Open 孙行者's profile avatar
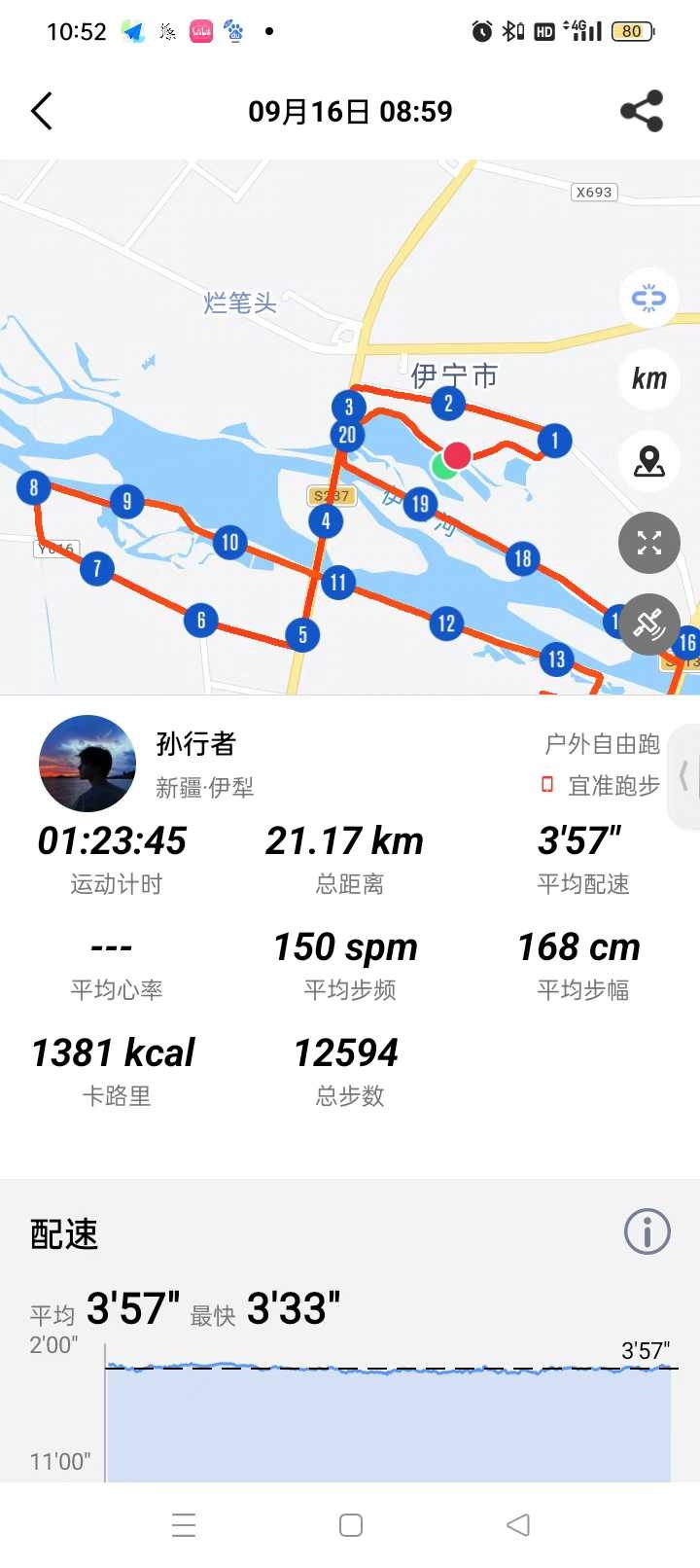 click(x=87, y=764)
